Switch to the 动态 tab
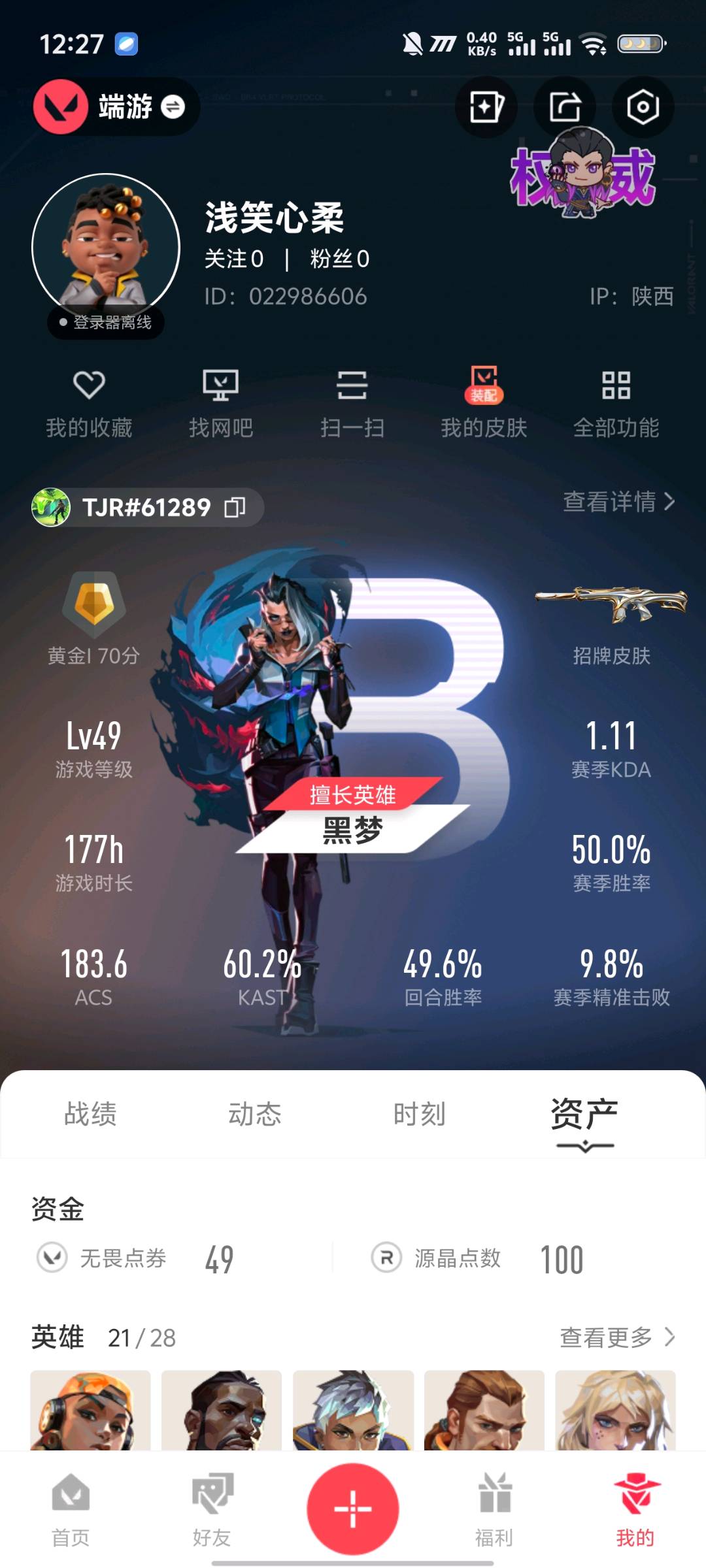Viewport: 706px width, 1568px height. [255, 1114]
